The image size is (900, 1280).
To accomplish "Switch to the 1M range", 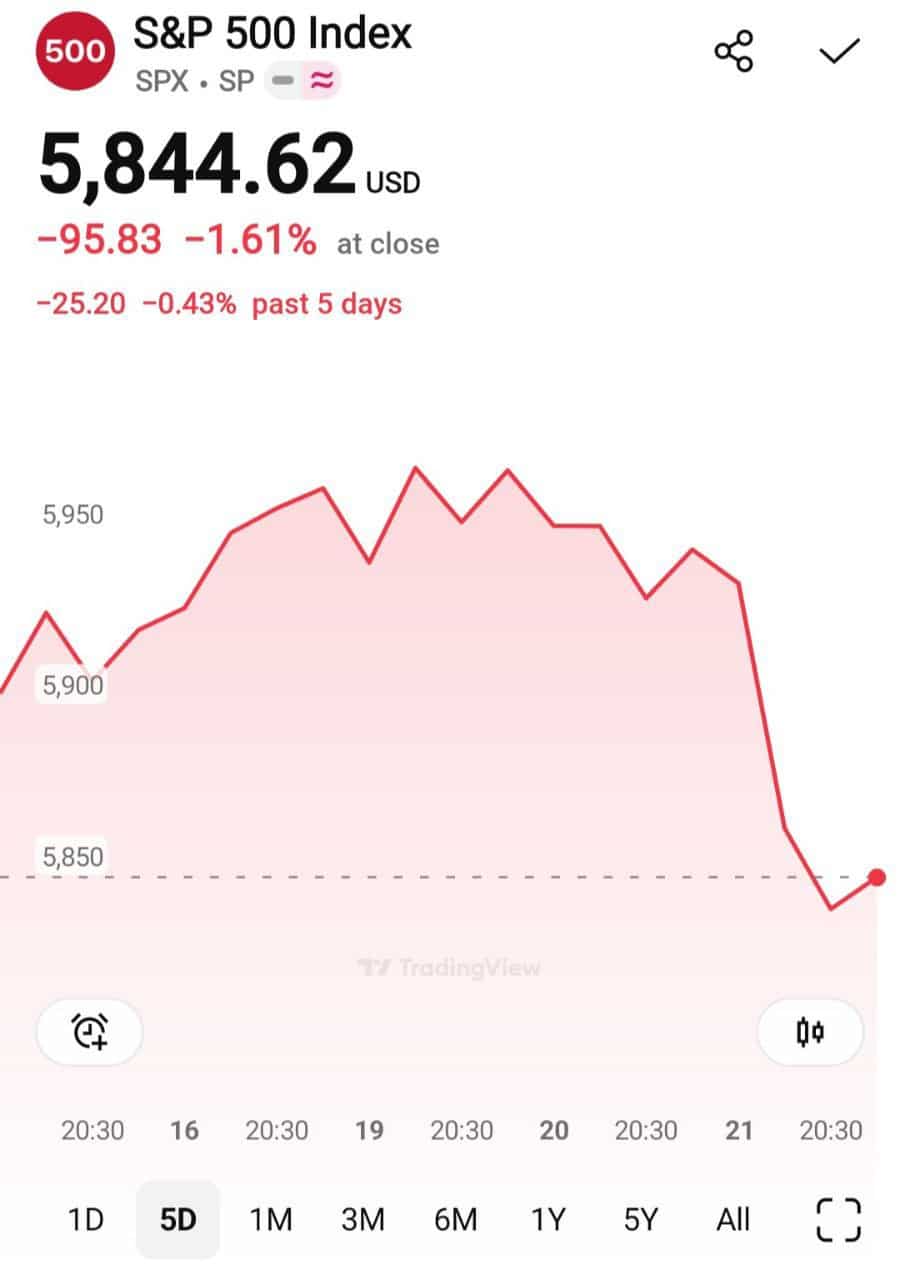I will click(x=270, y=1219).
